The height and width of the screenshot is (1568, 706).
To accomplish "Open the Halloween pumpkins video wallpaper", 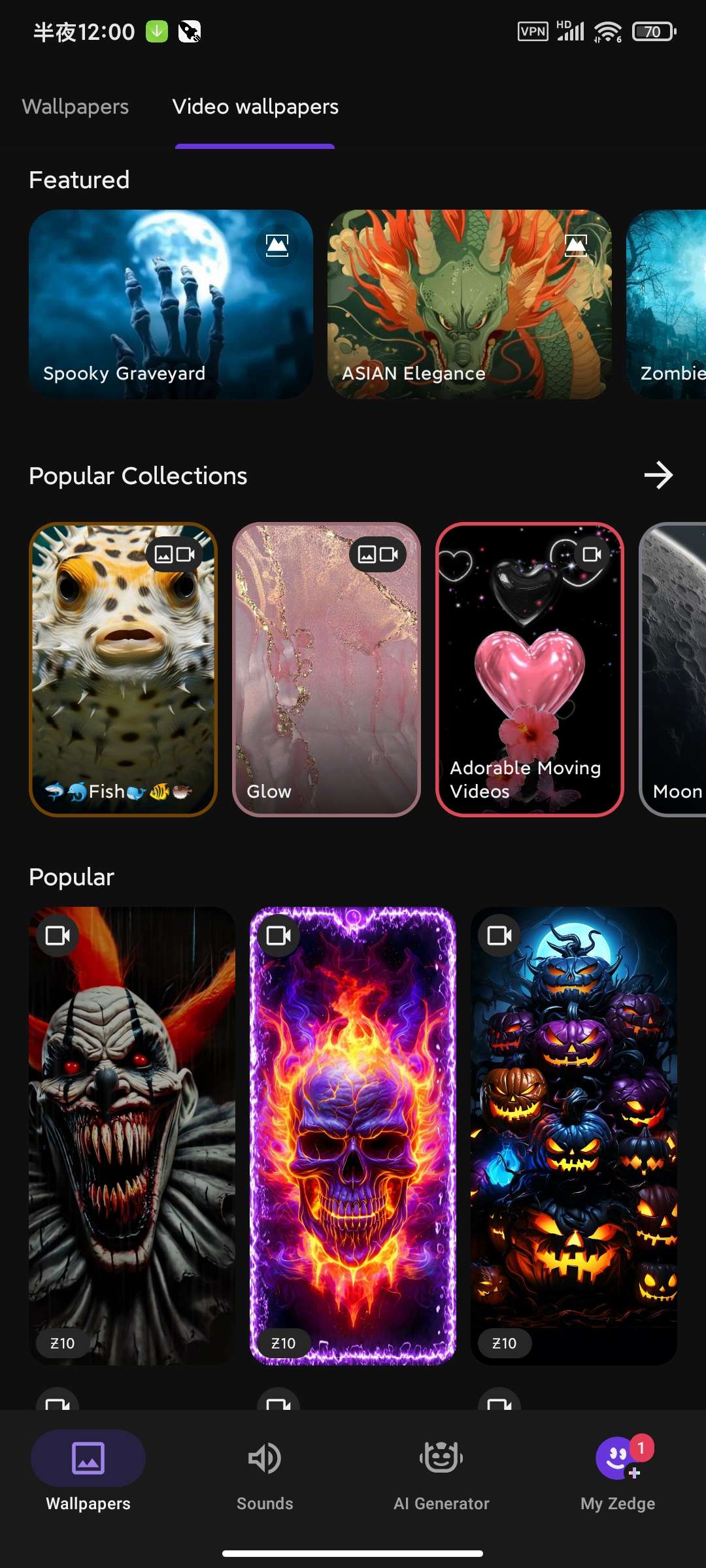I will click(573, 1135).
